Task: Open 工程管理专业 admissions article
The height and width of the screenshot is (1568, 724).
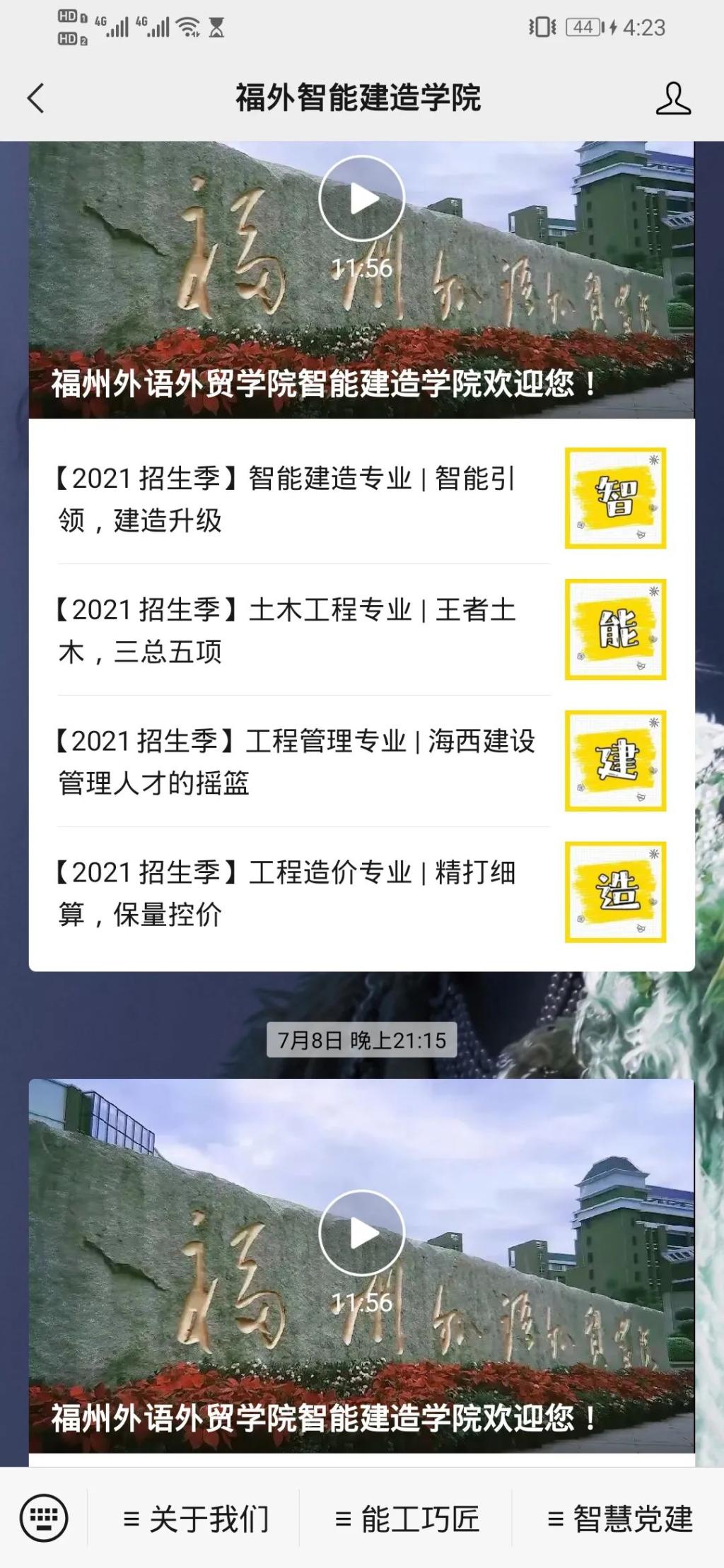Action: [x=297, y=762]
